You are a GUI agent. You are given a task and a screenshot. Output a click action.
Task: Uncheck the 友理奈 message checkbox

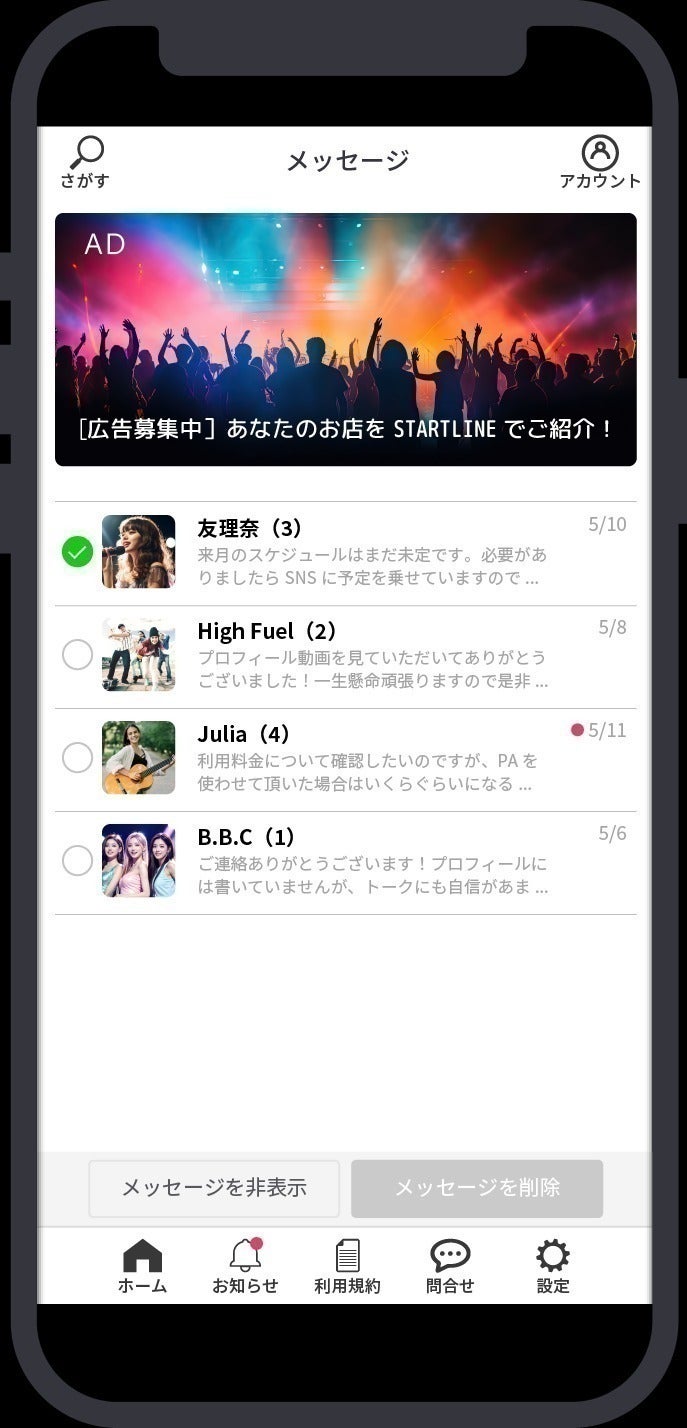coord(77,552)
